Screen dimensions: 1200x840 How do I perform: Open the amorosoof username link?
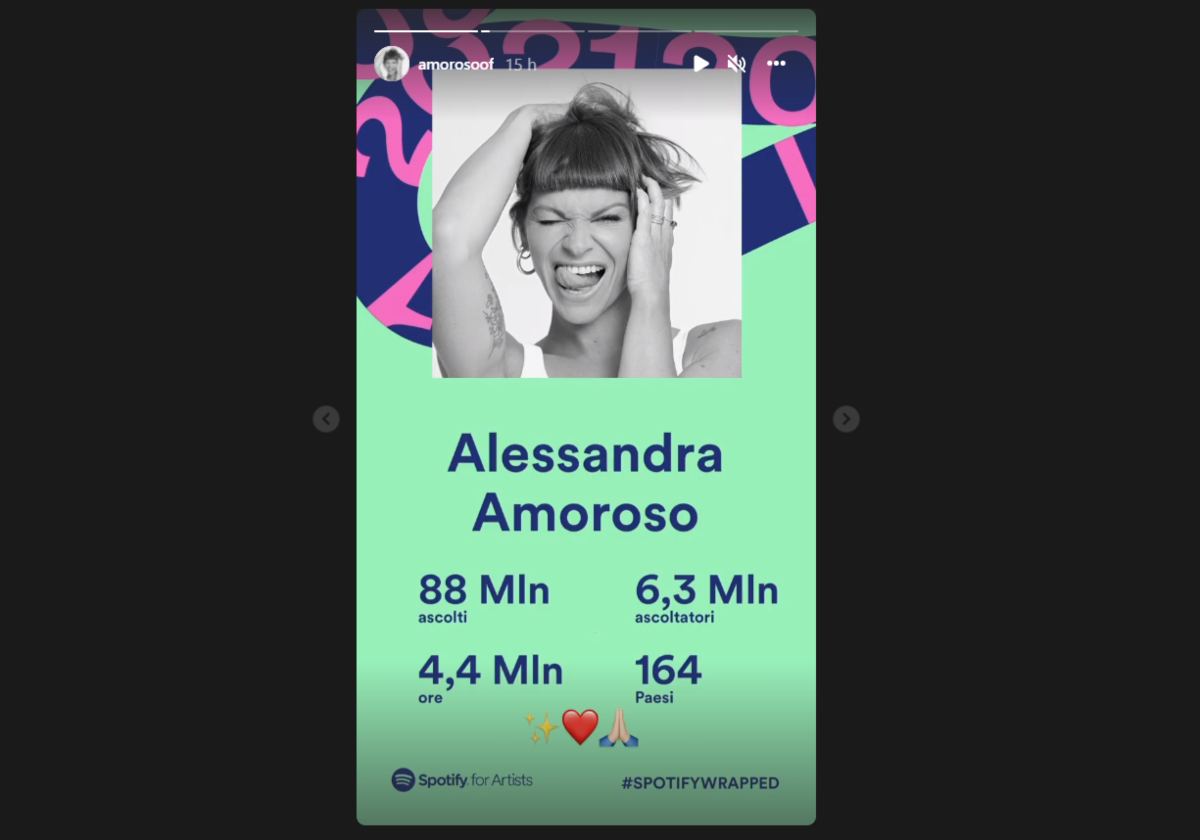[x=455, y=64]
